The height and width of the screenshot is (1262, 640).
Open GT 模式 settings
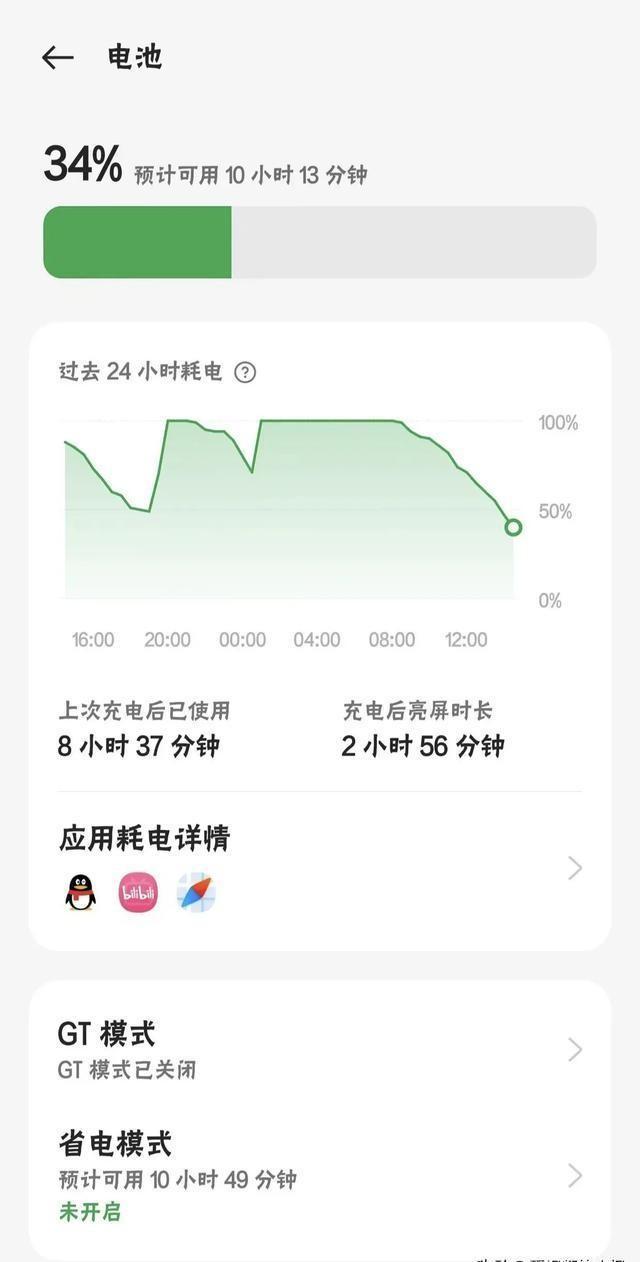[320, 1049]
